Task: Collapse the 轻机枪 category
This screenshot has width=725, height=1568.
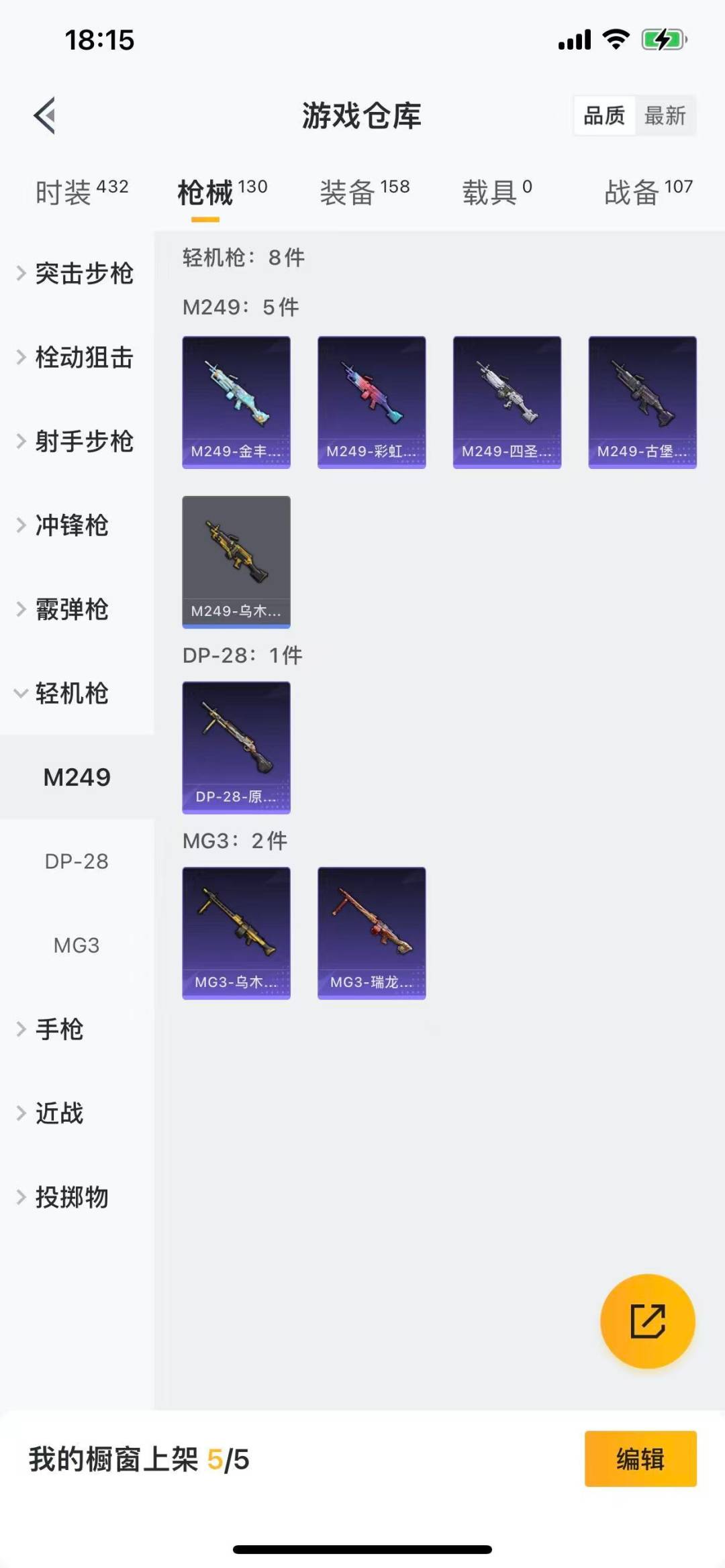Action: (70, 693)
